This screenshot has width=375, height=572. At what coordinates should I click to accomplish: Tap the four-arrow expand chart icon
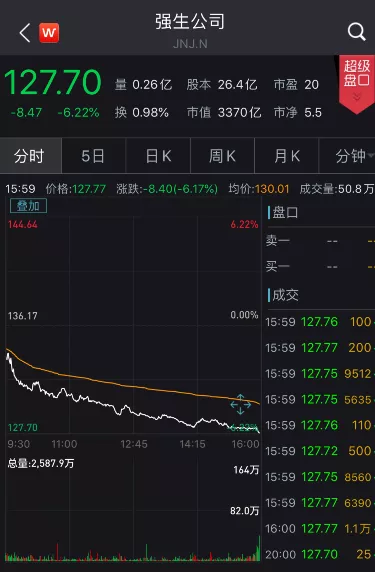point(240,404)
